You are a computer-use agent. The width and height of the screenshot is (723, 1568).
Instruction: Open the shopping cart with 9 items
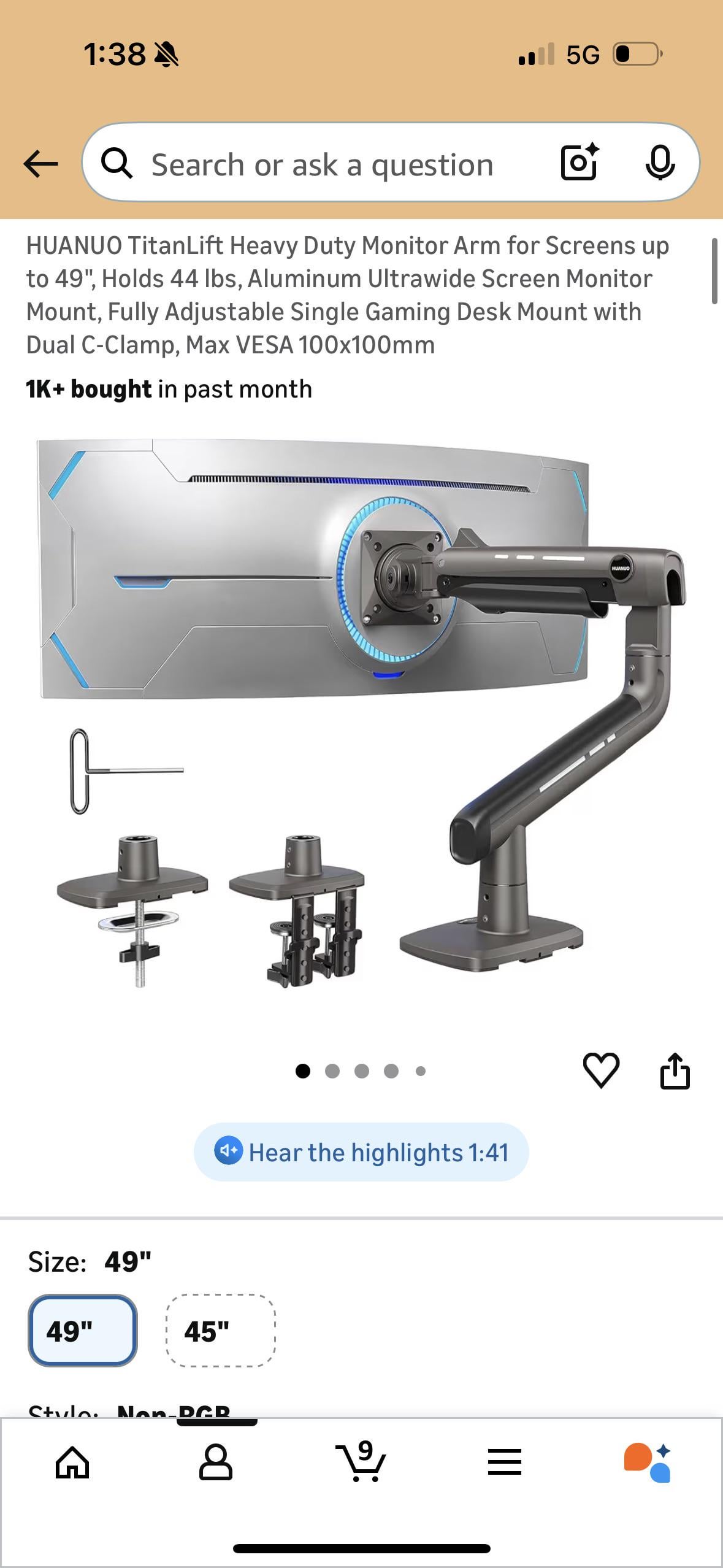pos(361,1463)
